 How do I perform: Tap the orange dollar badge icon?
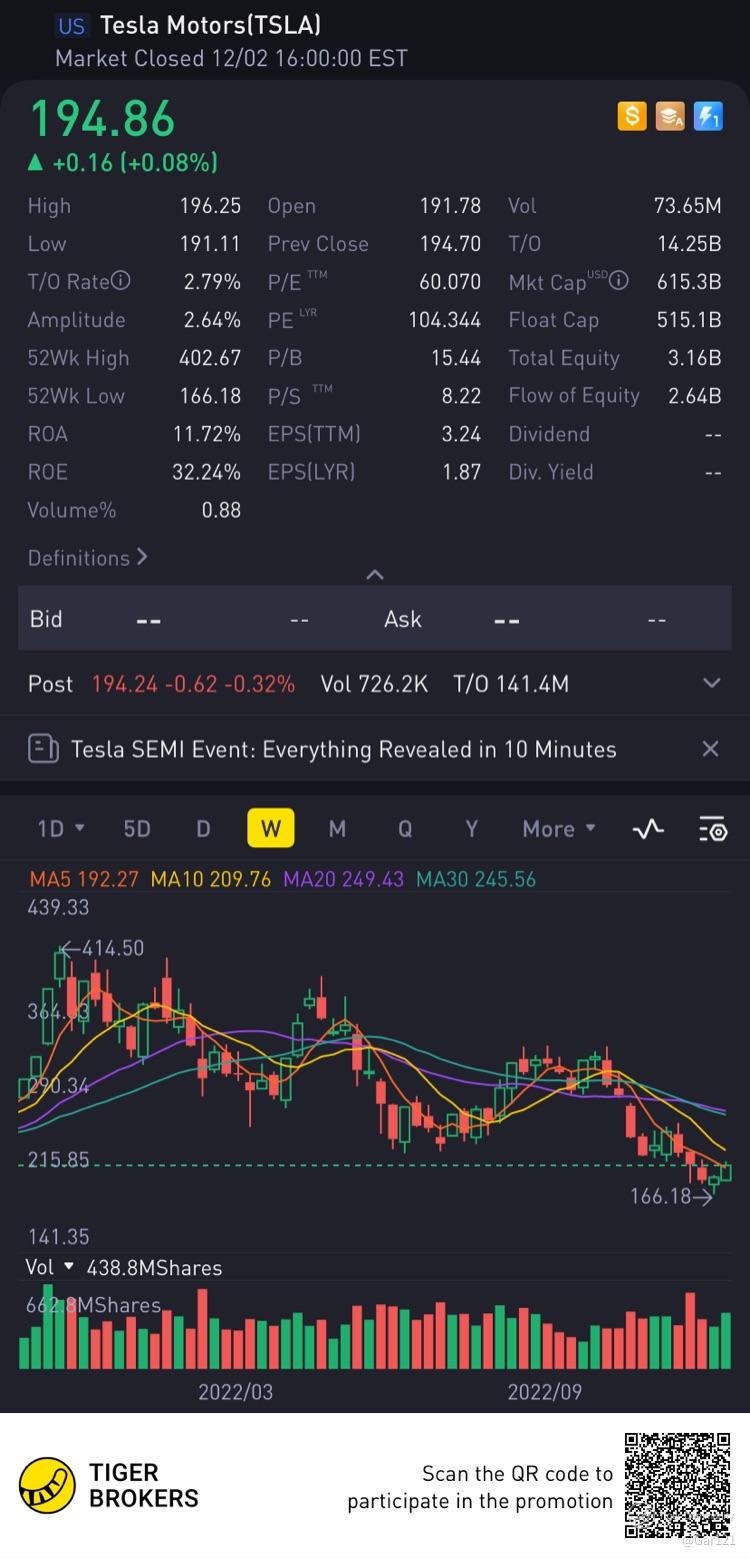pos(632,116)
